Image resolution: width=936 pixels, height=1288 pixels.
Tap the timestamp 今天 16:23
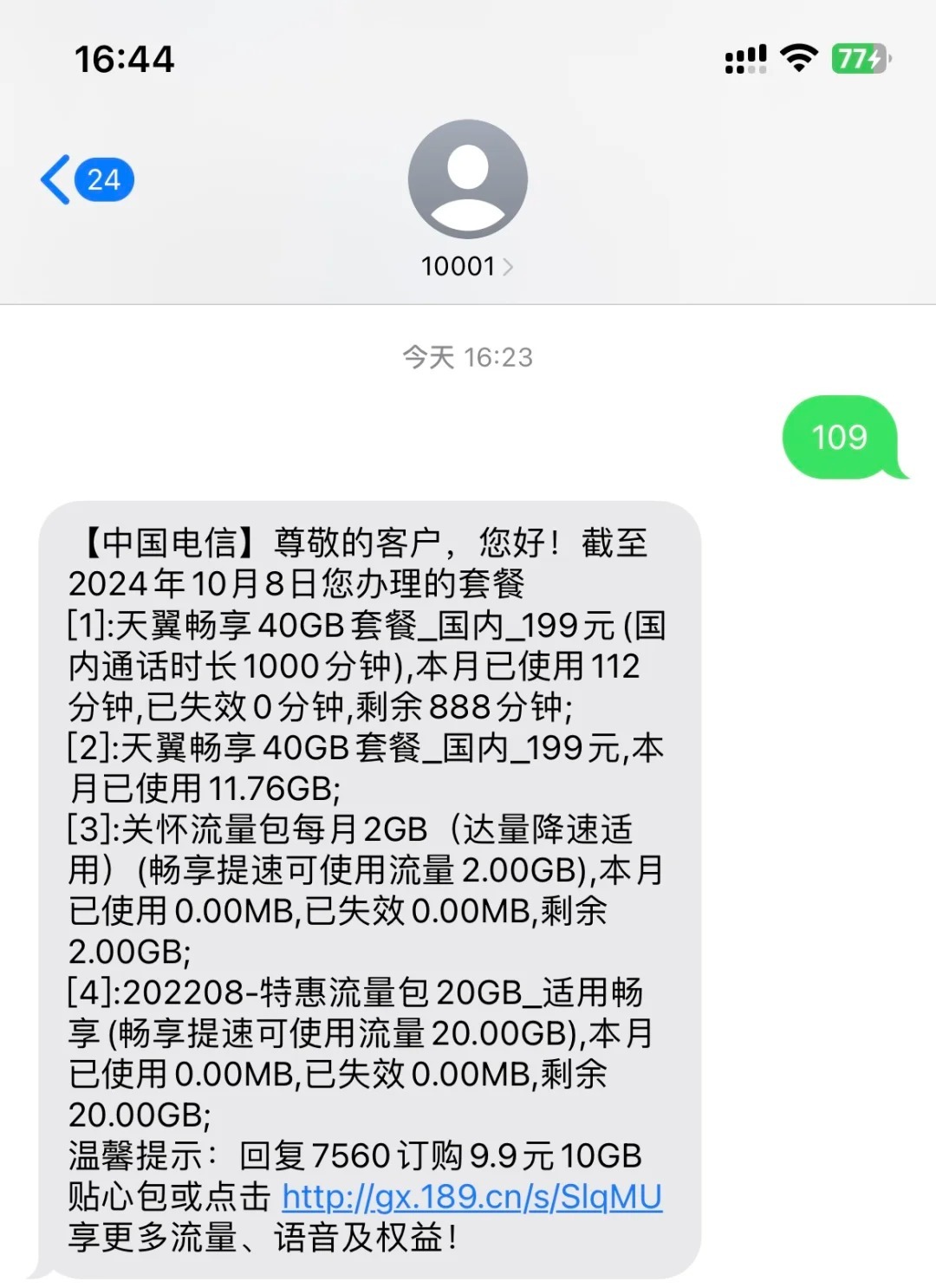[x=468, y=356]
